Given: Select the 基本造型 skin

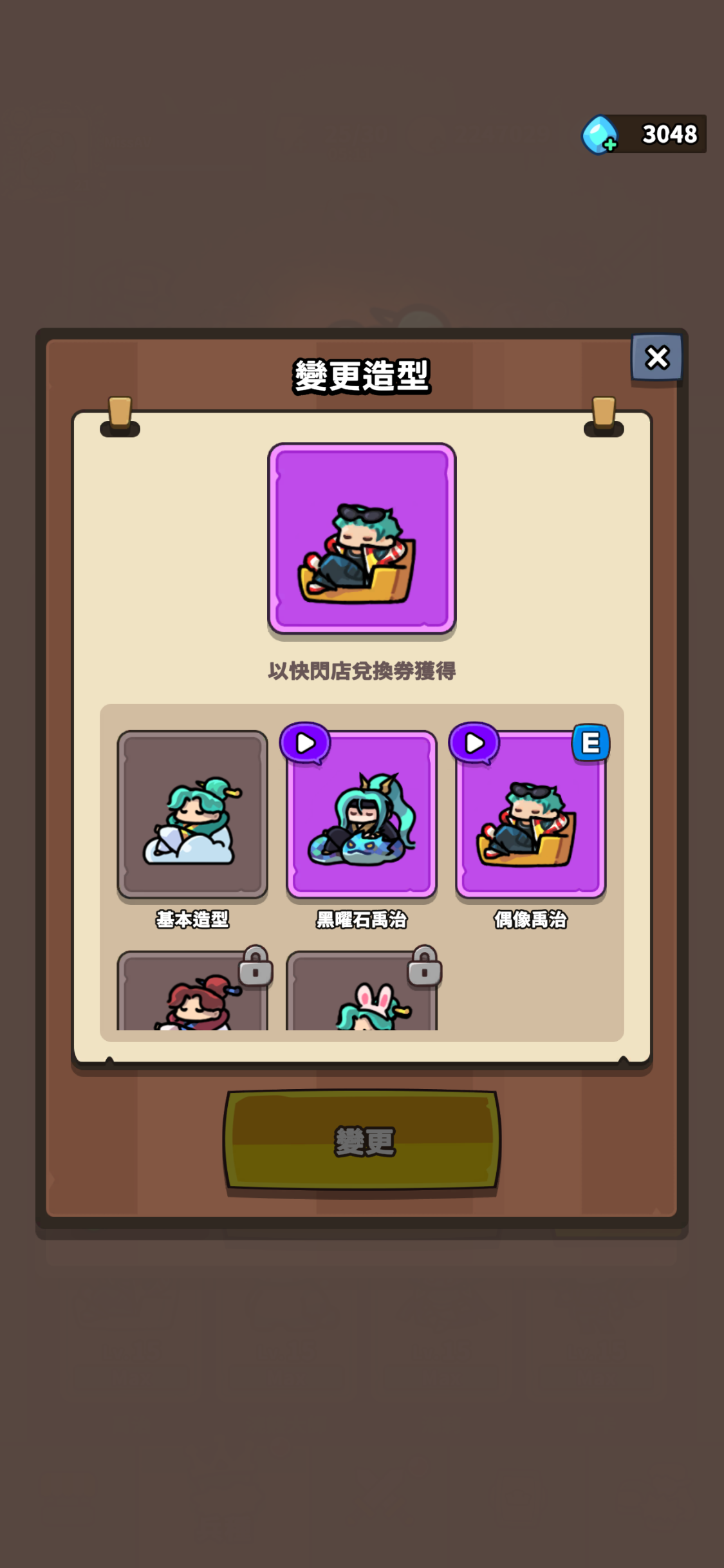Looking at the screenshot, I should click(x=192, y=814).
